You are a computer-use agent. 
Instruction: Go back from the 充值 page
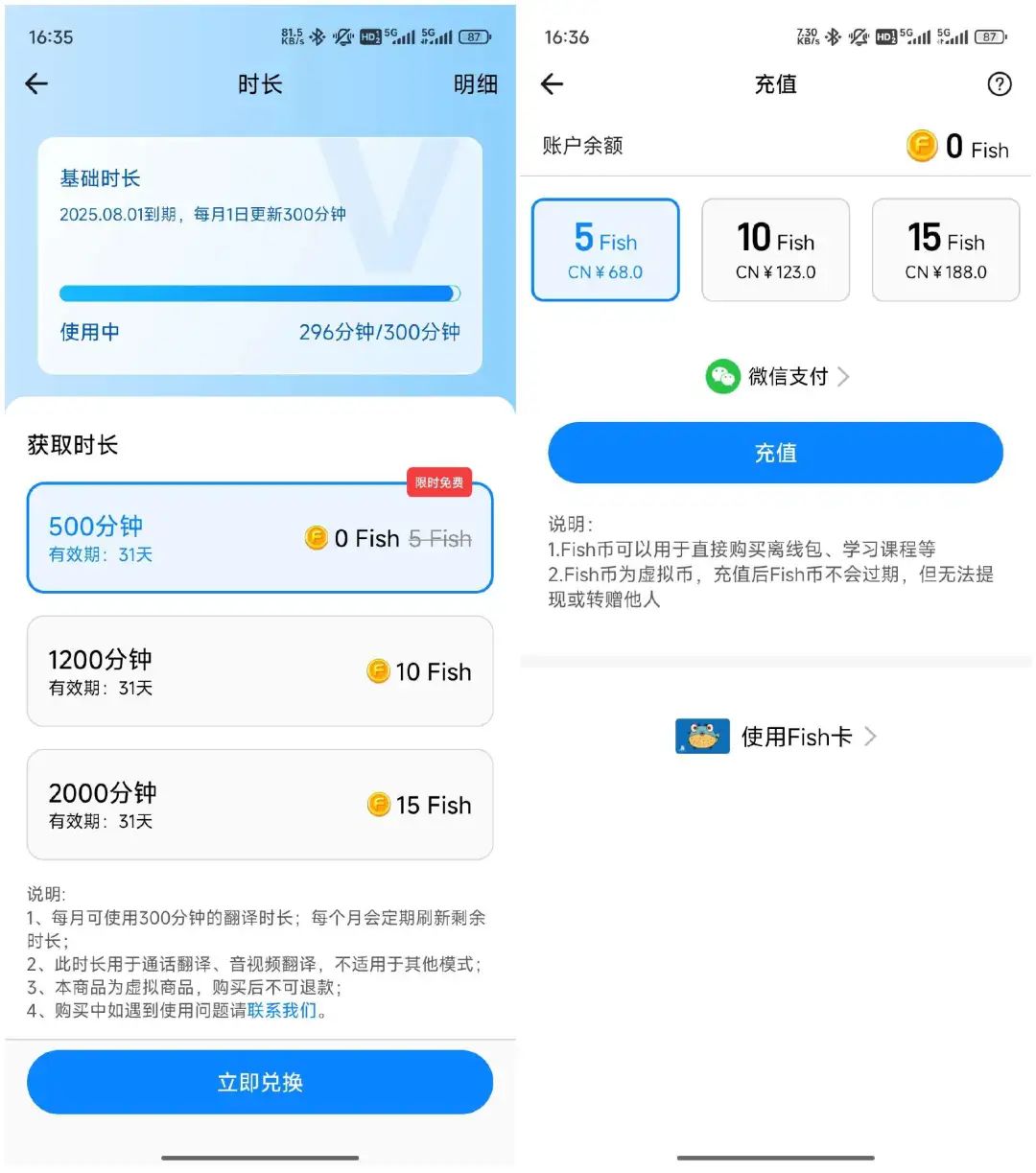tap(553, 84)
